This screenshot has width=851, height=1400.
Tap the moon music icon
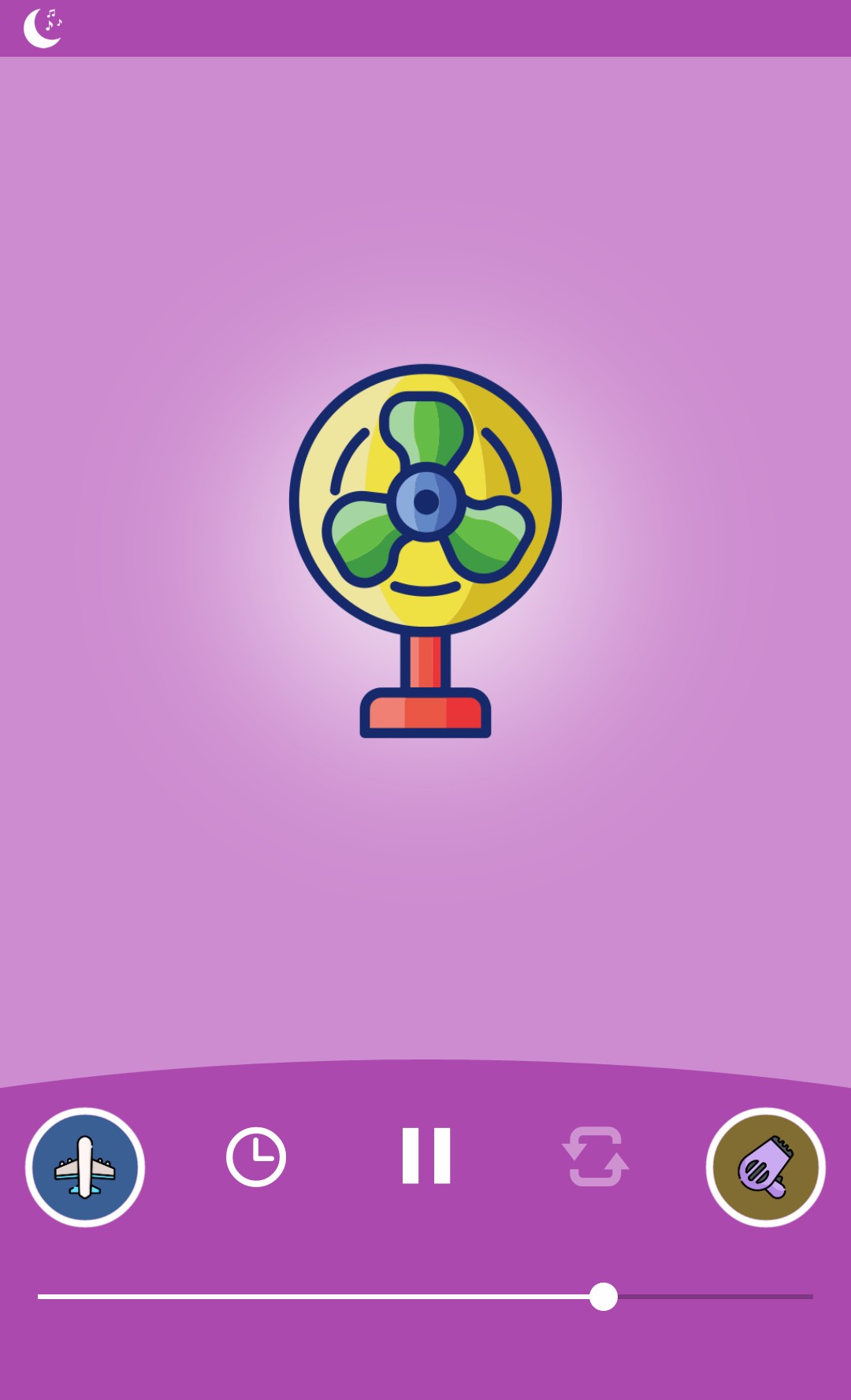coord(43,28)
